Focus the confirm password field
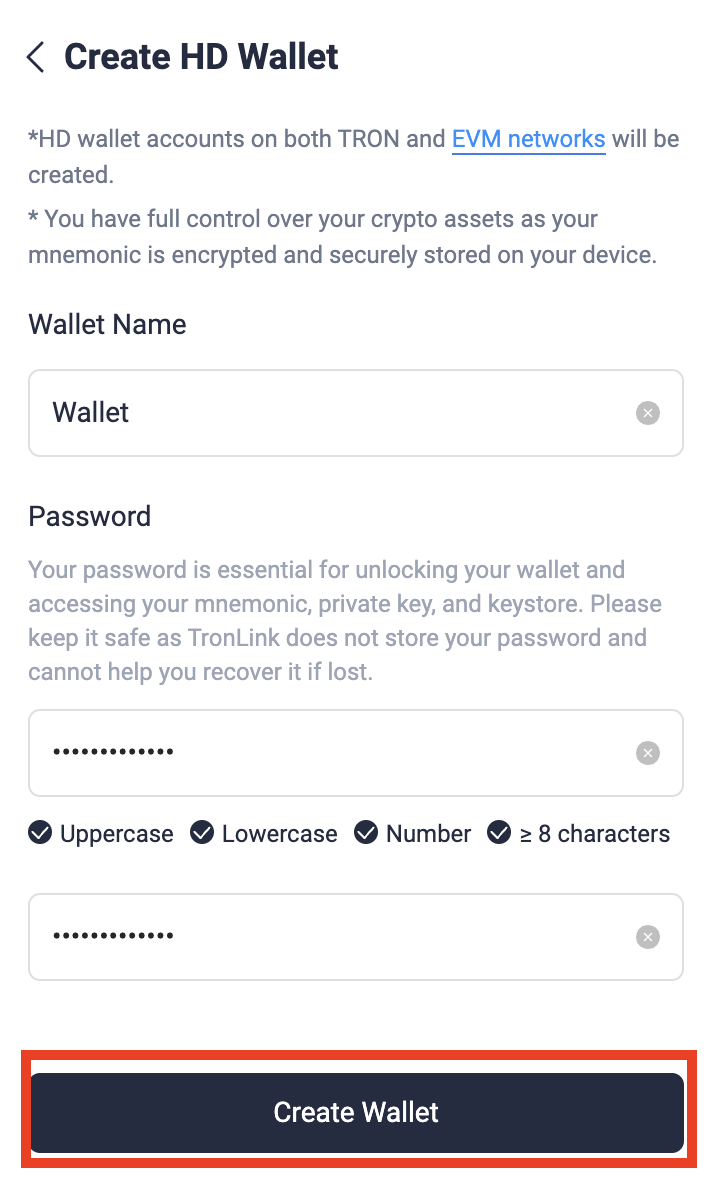 356,936
